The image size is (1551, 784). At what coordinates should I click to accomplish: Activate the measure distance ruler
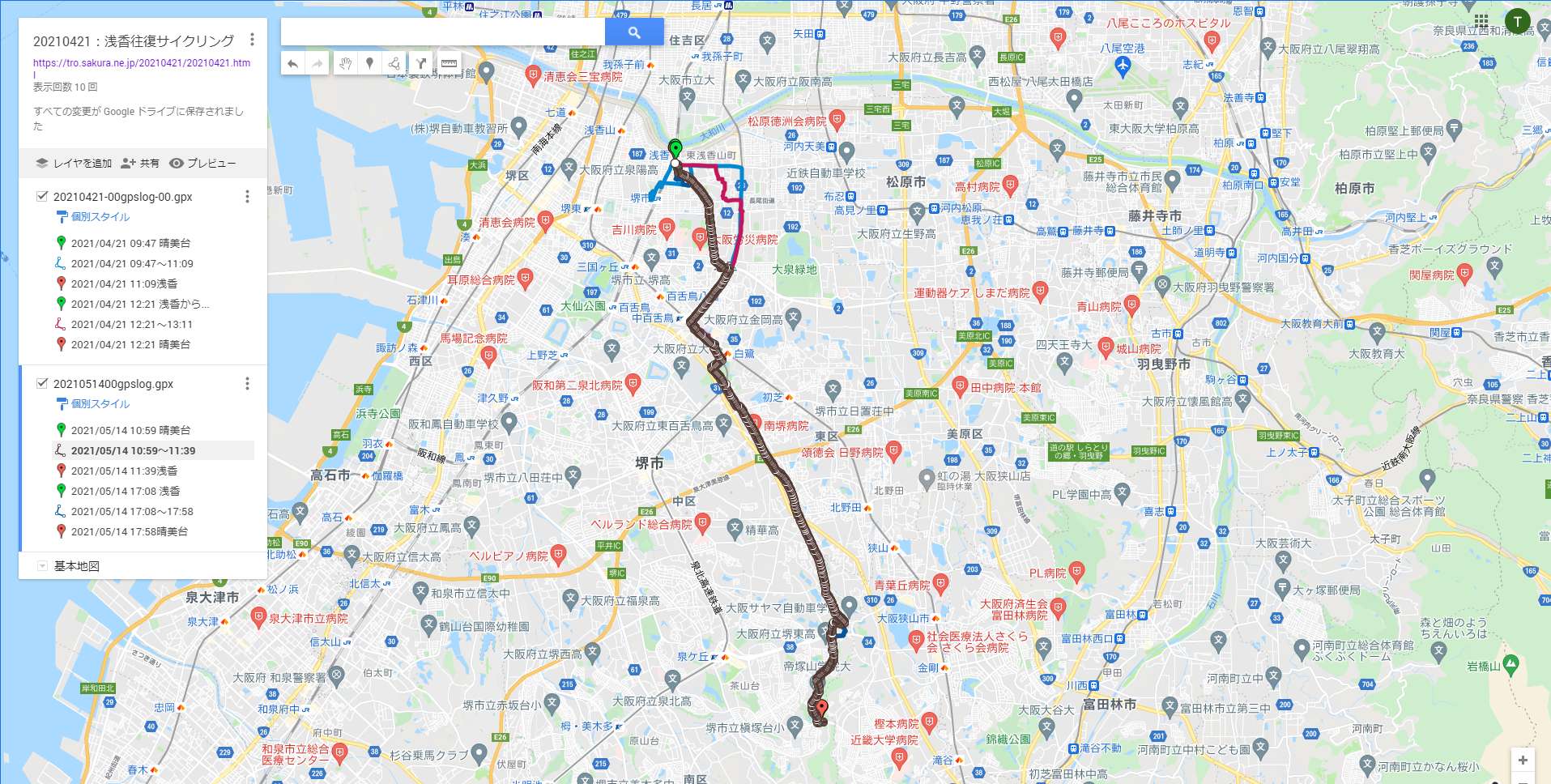point(449,63)
